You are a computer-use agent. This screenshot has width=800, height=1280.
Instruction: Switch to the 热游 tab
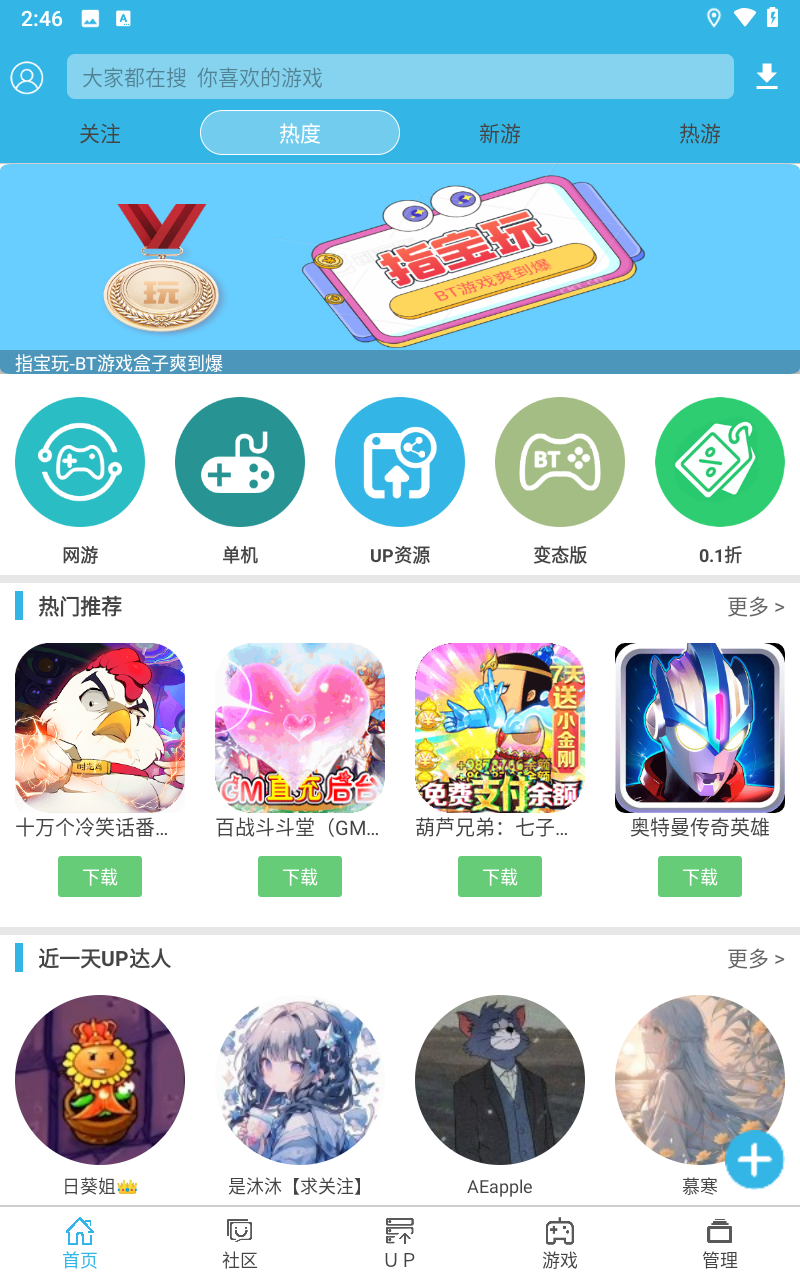click(x=700, y=133)
